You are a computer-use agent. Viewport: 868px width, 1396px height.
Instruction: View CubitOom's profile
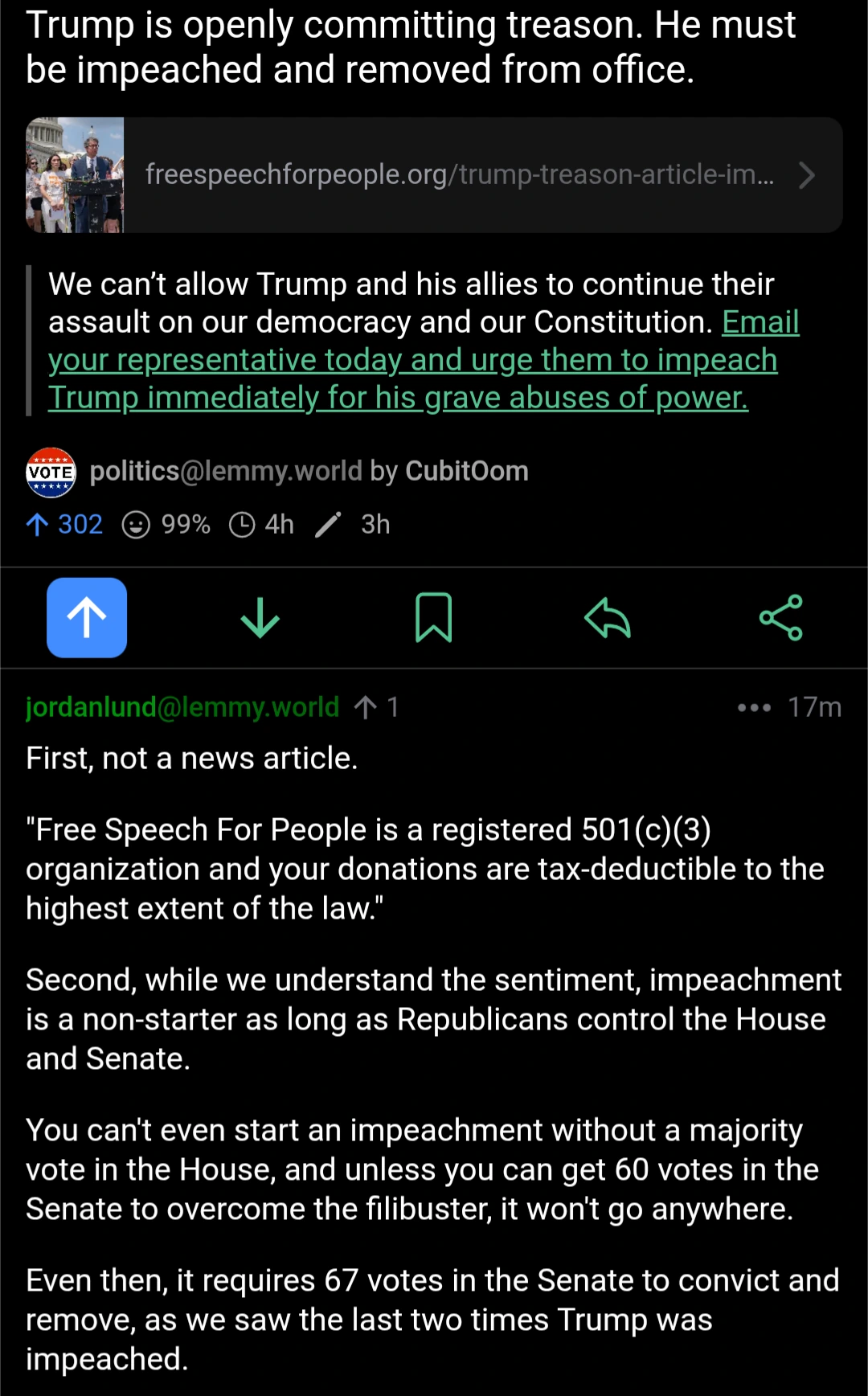467,471
